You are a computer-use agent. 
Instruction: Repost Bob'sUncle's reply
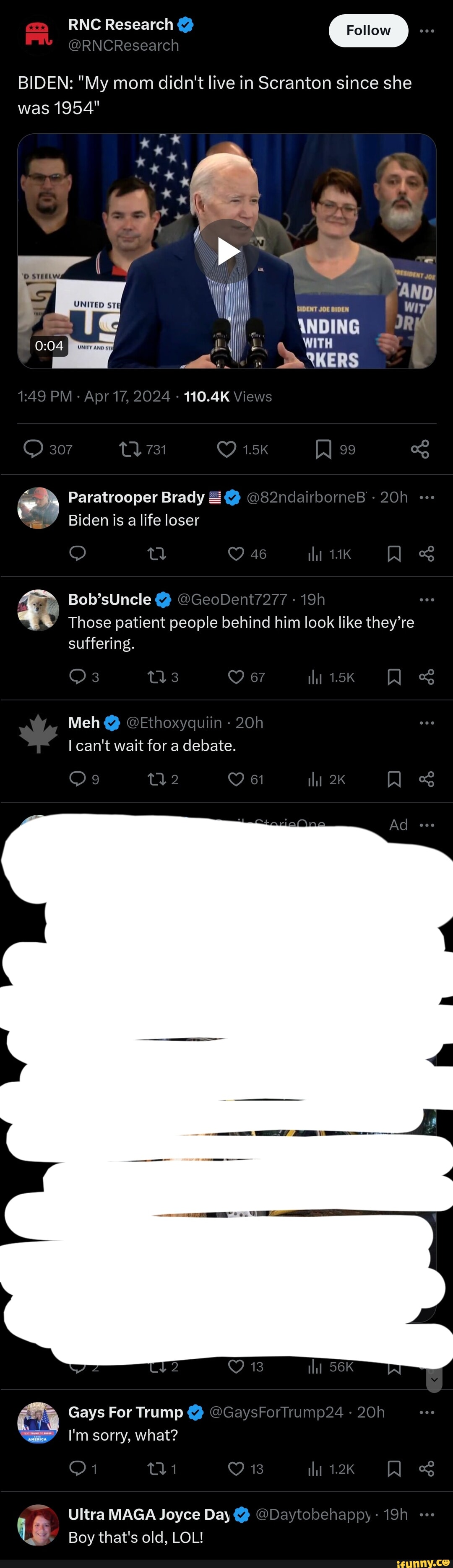coord(156,677)
